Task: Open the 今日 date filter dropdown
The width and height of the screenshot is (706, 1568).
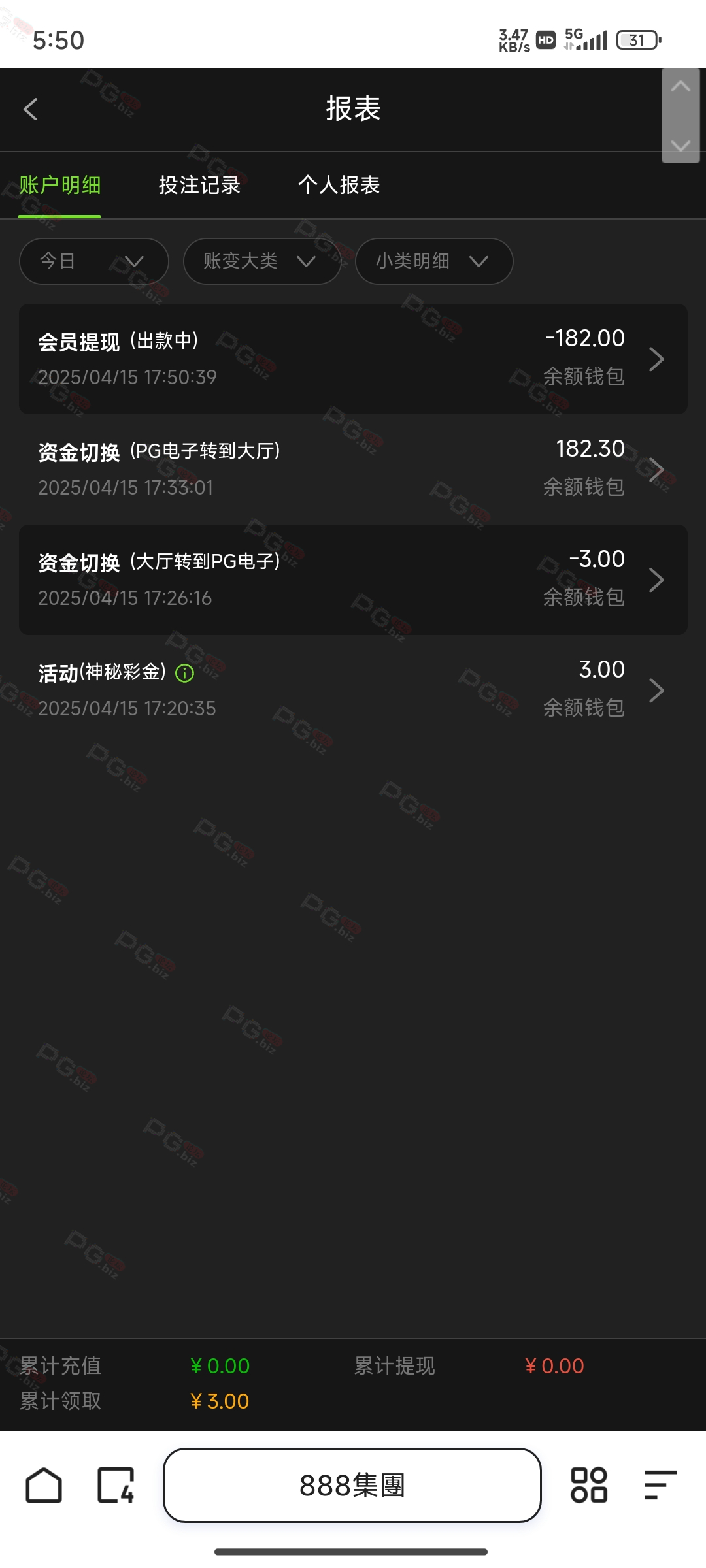Action: tap(94, 261)
